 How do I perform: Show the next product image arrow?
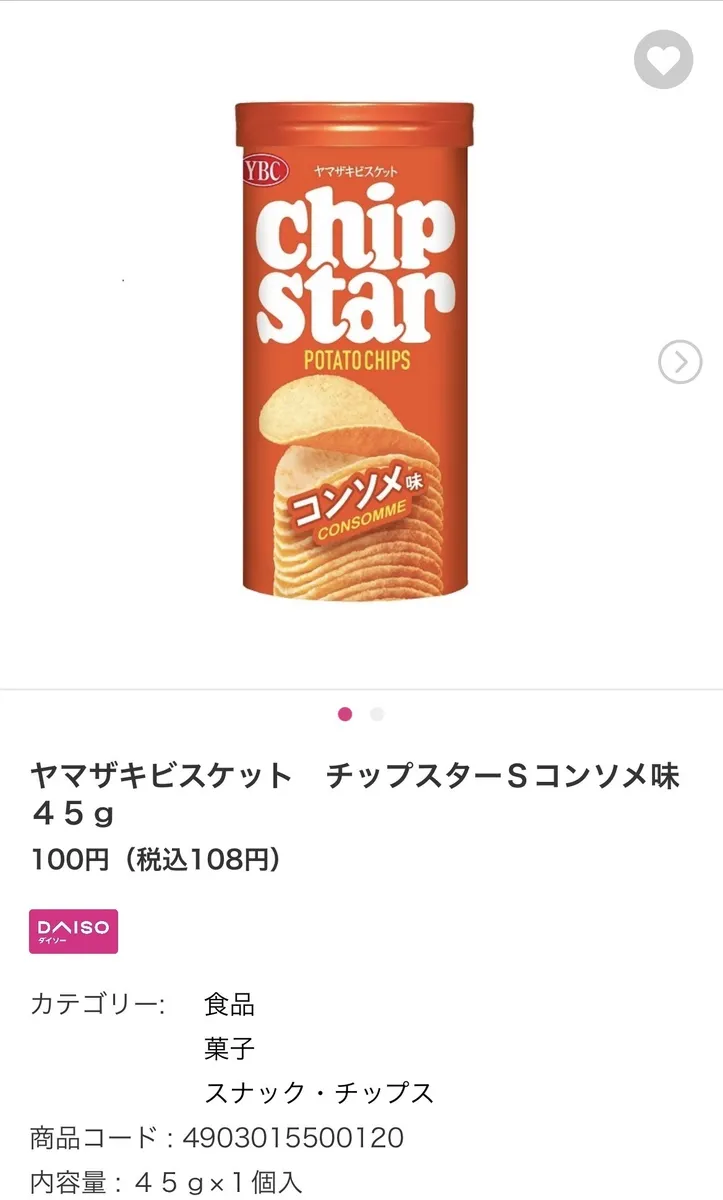coord(680,362)
